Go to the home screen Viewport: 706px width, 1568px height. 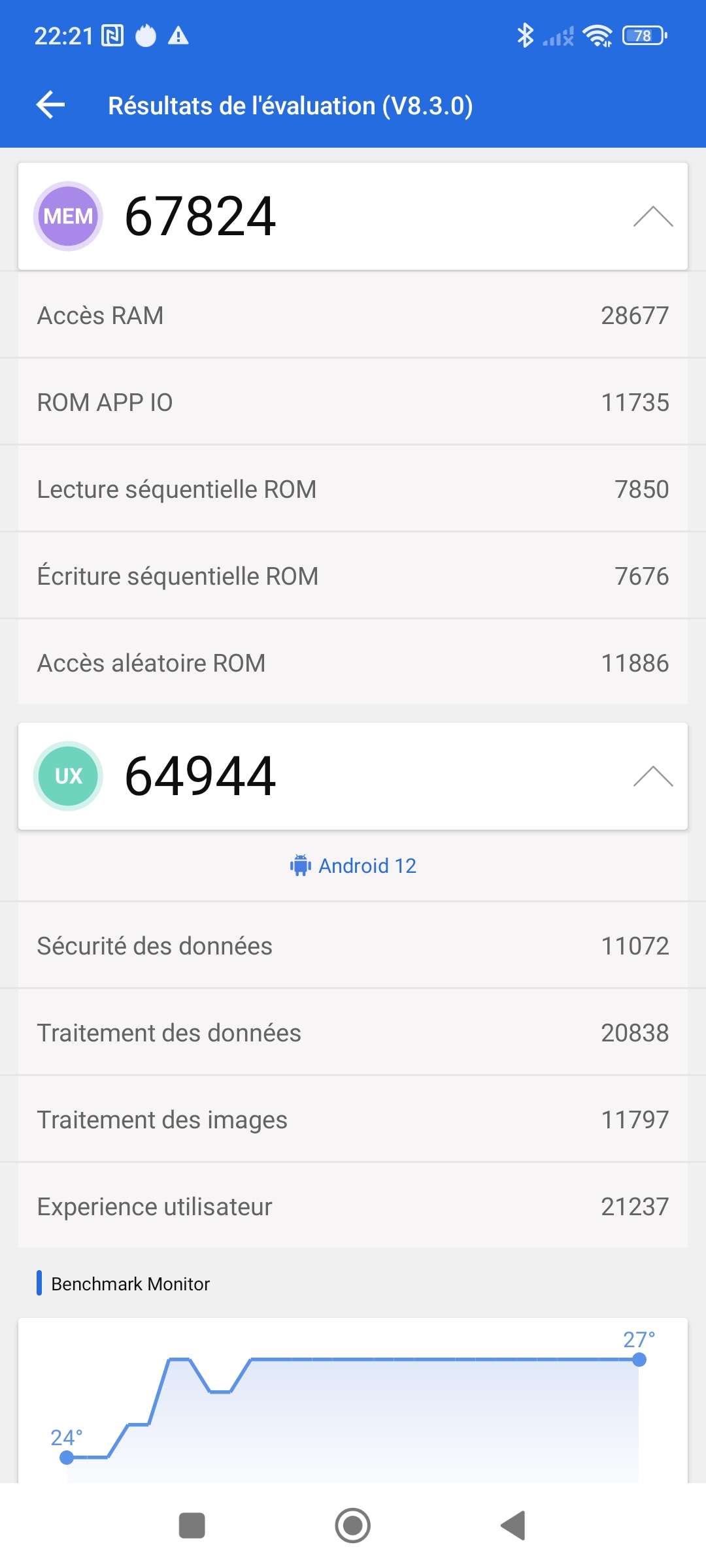(x=353, y=1526)
